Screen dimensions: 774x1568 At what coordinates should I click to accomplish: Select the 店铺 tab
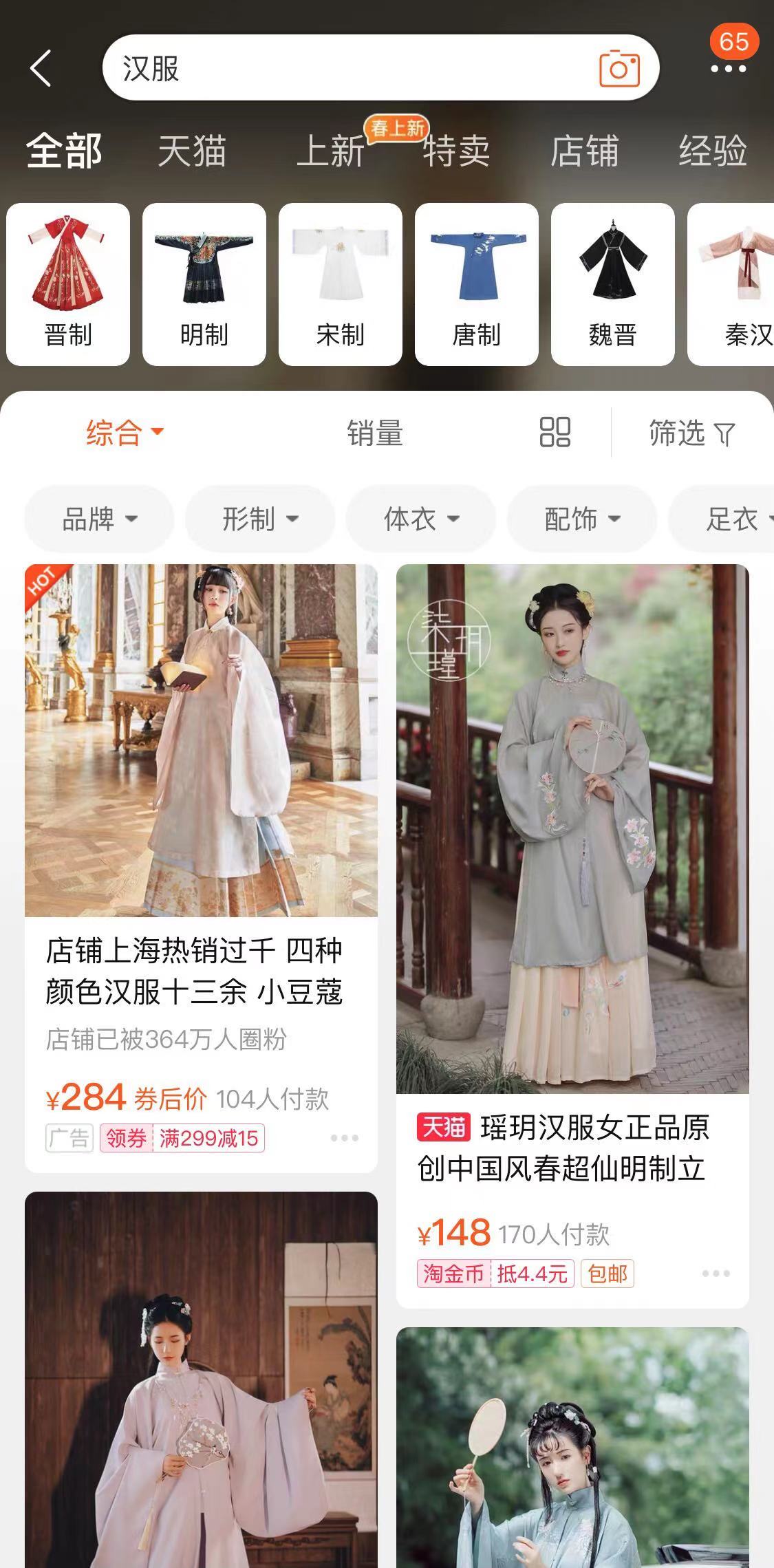(x=584, y=151)
